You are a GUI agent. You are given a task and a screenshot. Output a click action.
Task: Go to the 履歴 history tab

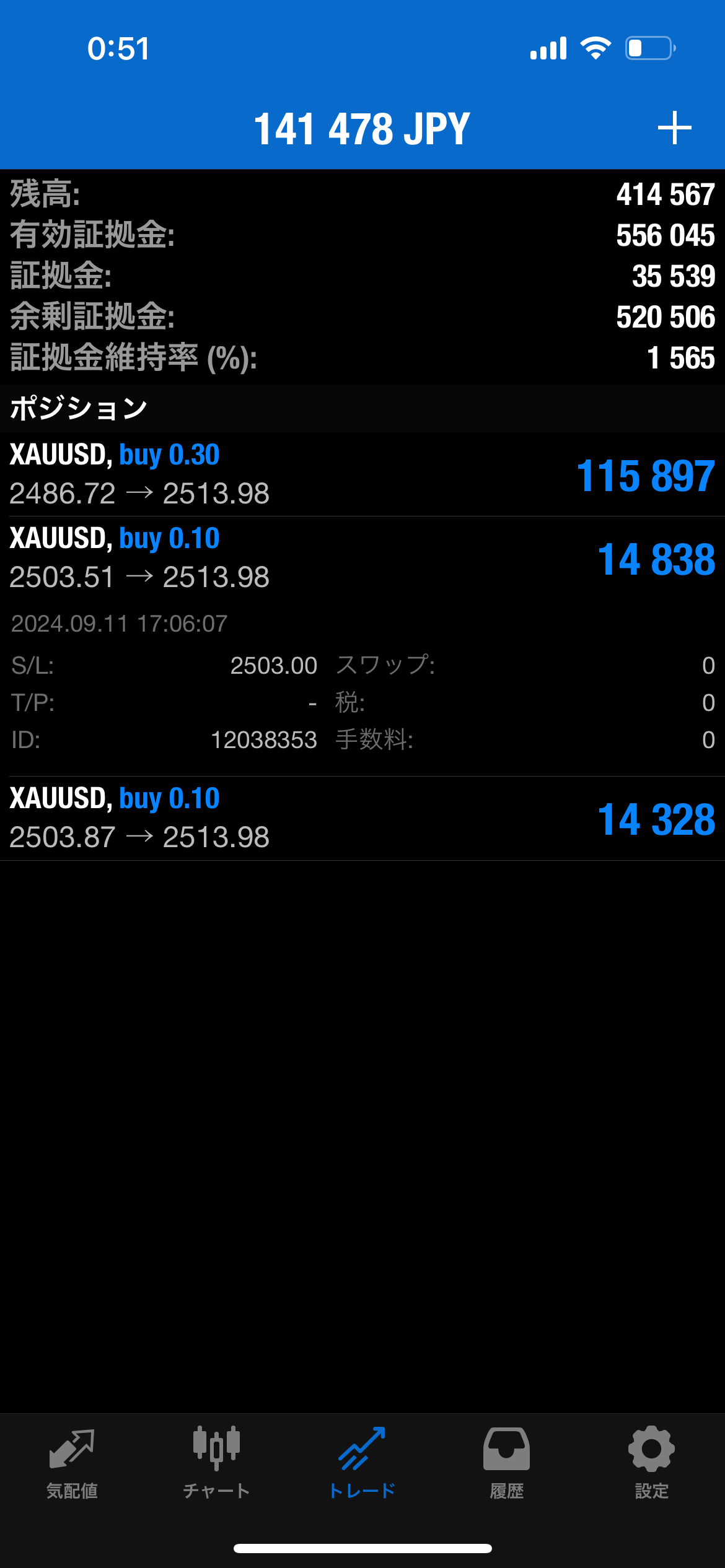point(507,1463)
